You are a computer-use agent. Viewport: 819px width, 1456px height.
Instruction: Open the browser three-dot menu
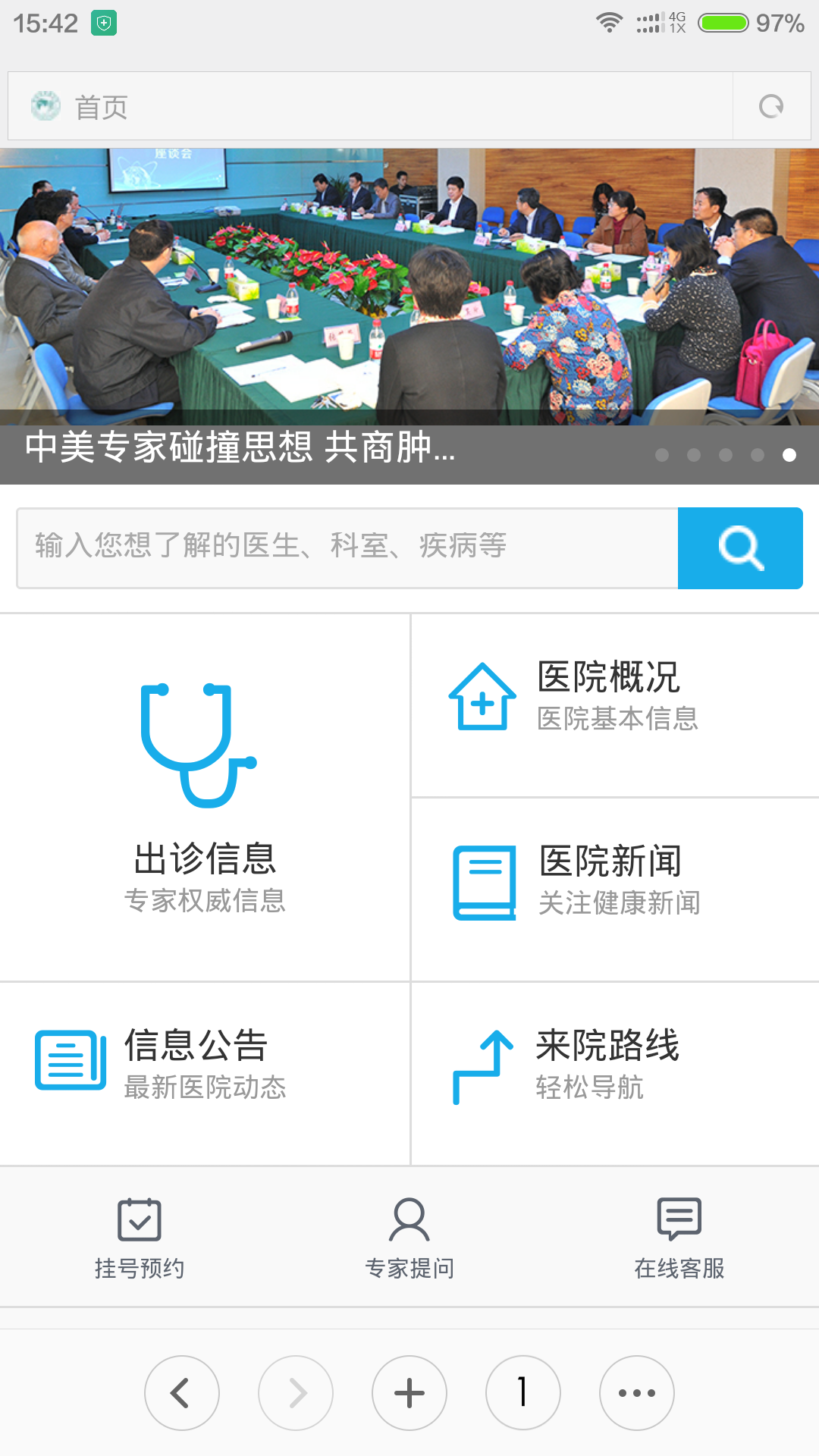[637, 1393]
